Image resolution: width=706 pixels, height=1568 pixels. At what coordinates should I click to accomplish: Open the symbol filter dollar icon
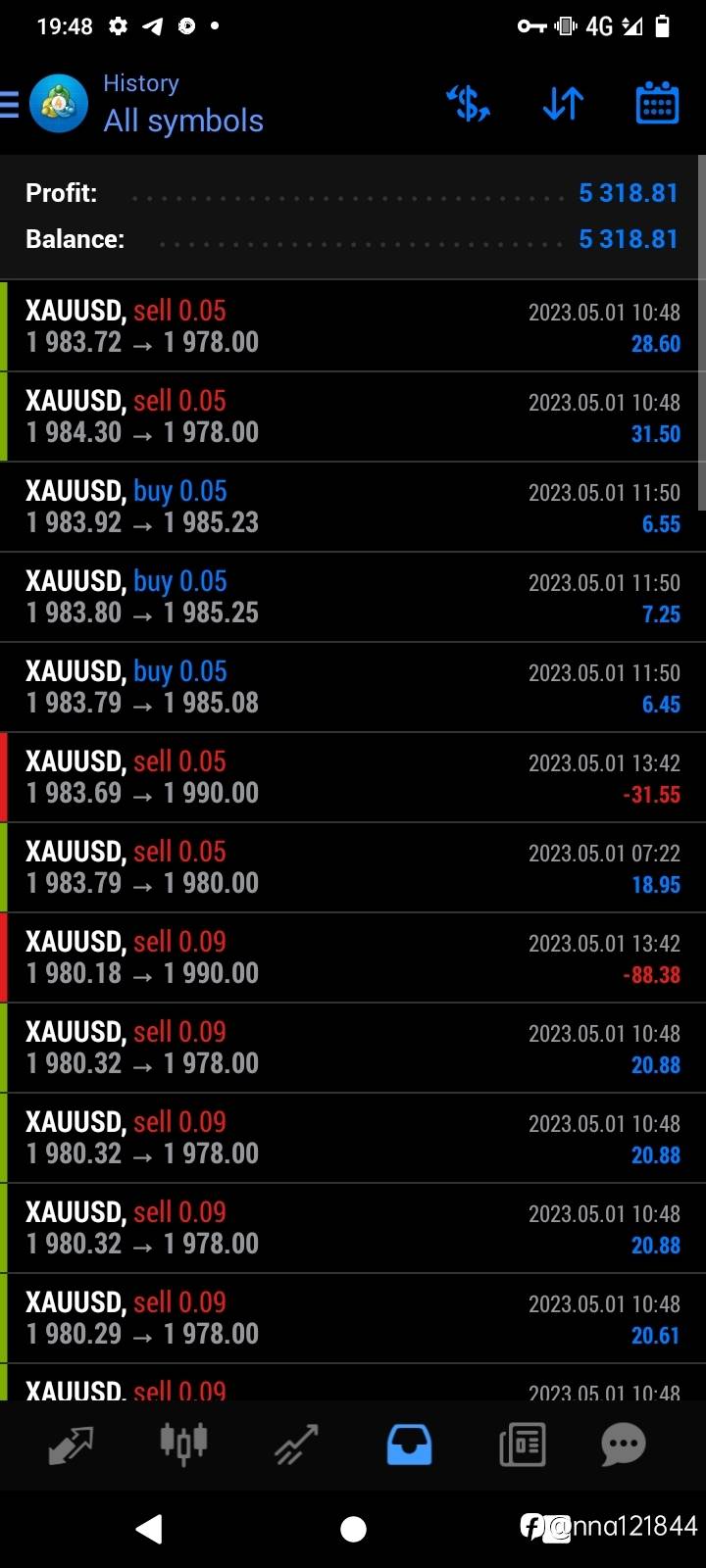pos(469,103)
